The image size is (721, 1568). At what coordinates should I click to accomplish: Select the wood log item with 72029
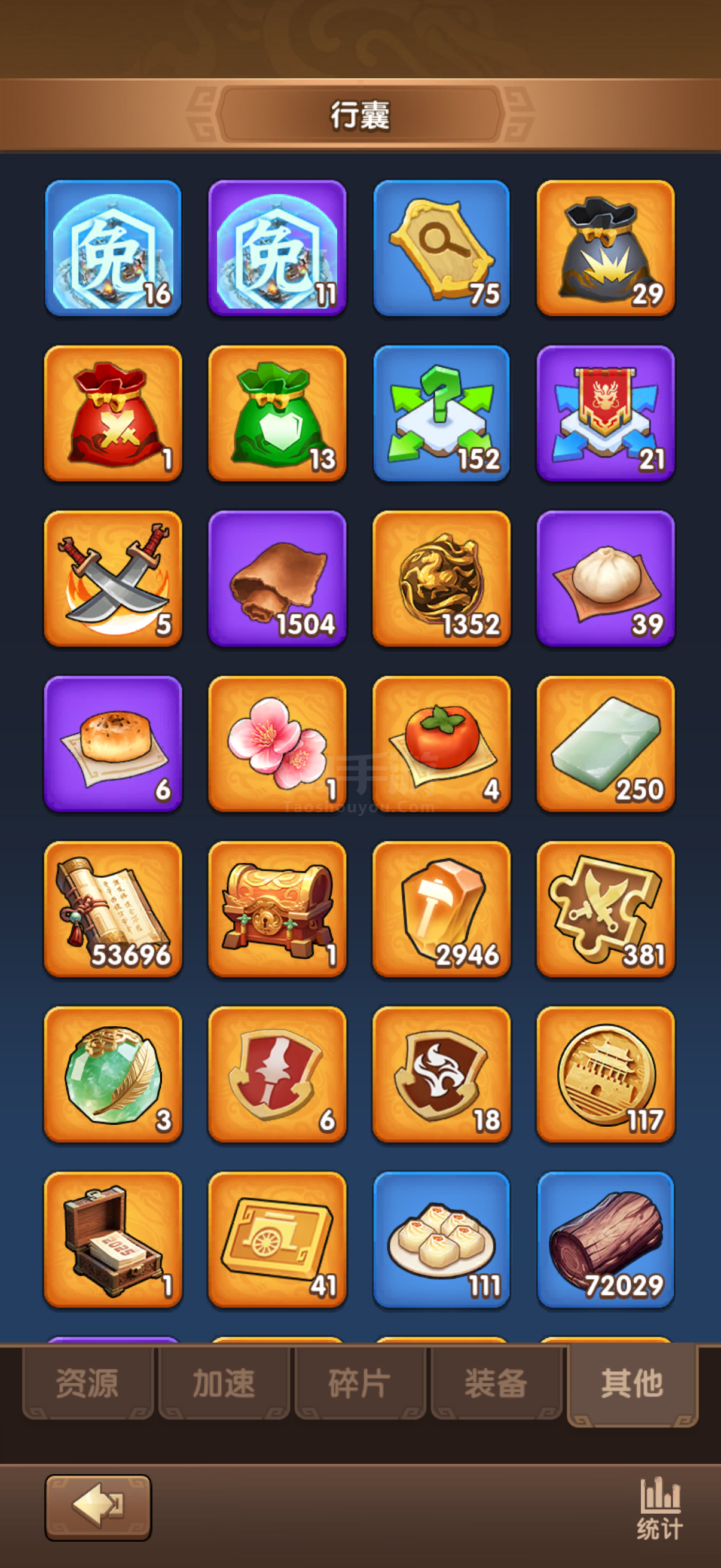[606, 1239]
